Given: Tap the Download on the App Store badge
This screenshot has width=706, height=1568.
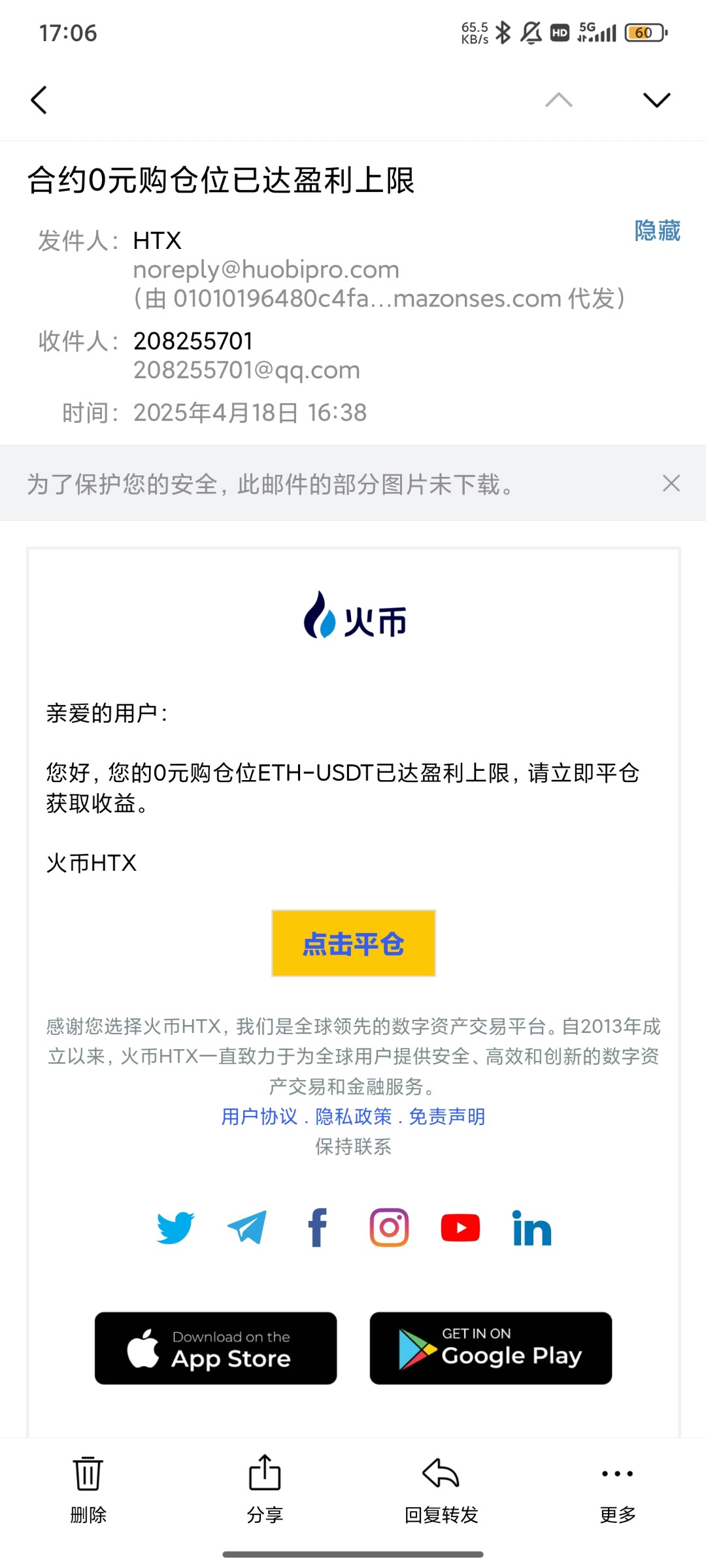Looking at the screenshot, I should click(x=216, y=1348).
